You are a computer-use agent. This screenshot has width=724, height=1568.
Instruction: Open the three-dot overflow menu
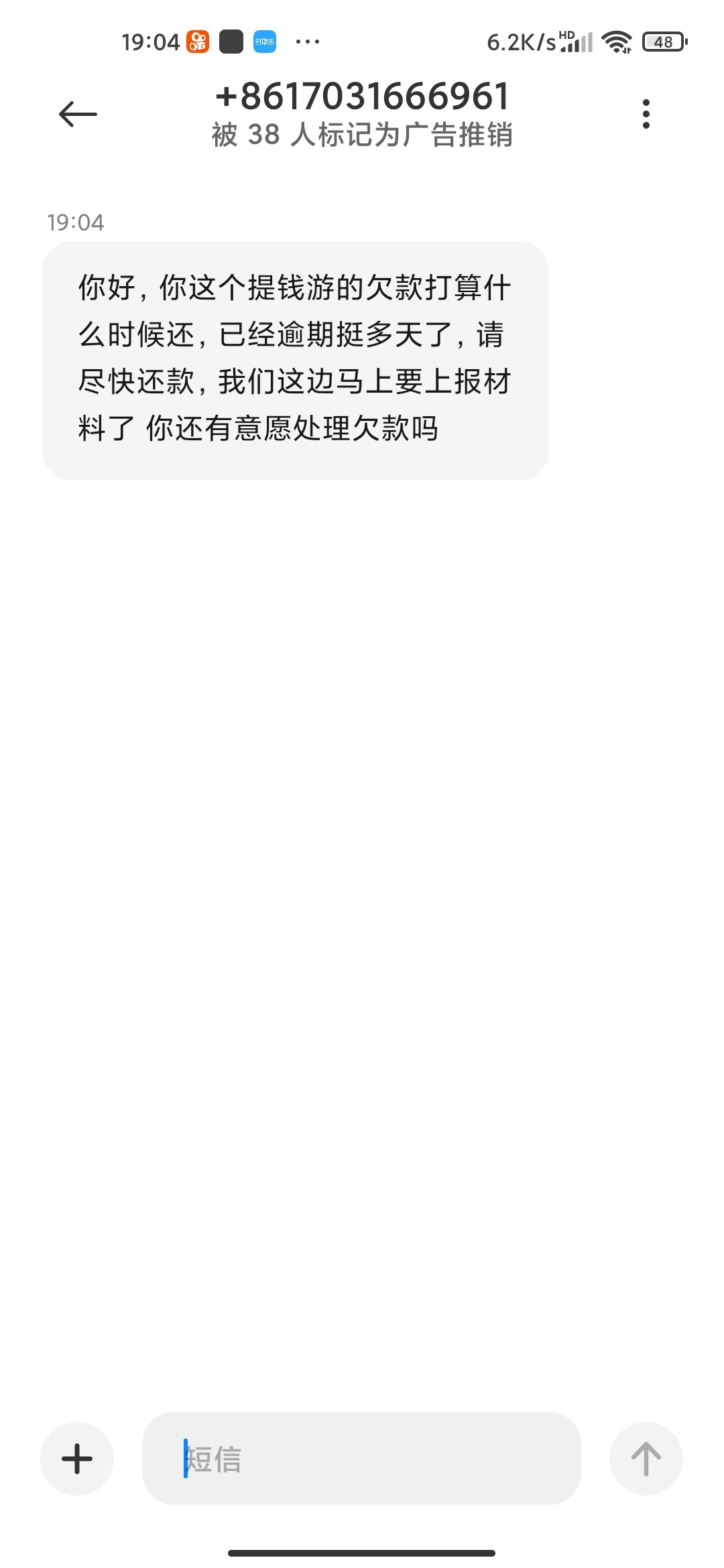point(646,114)
